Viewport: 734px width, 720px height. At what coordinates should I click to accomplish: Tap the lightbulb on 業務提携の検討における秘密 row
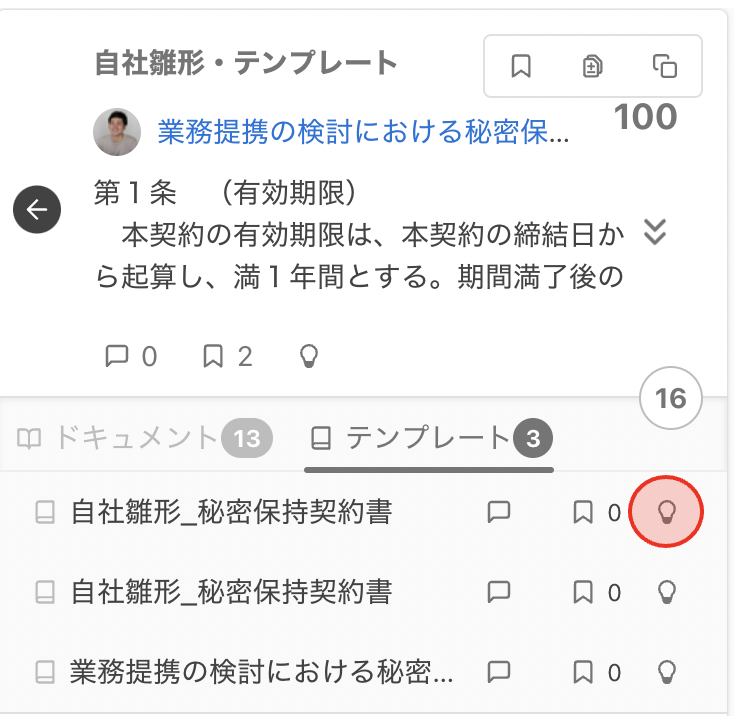[667, 671]
